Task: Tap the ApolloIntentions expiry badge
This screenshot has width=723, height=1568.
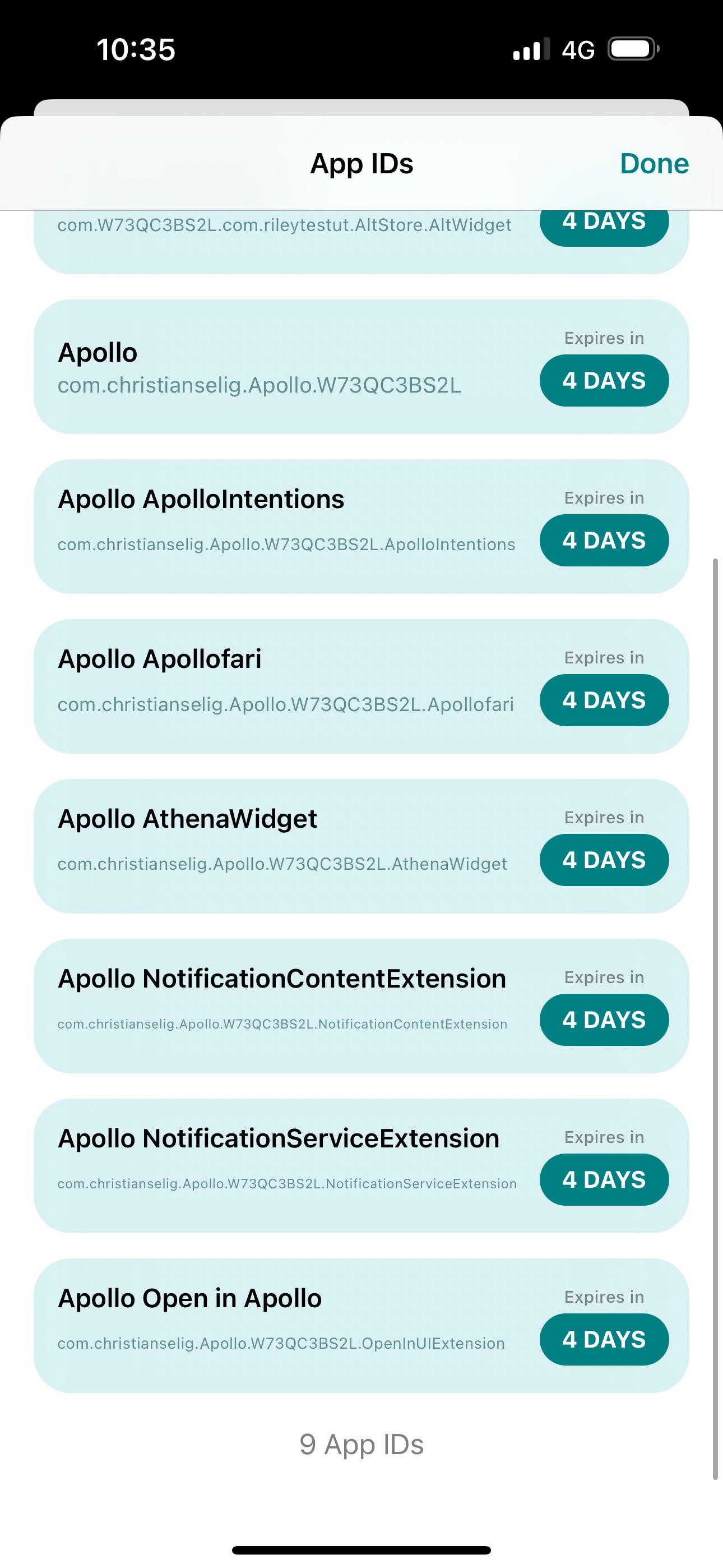Action: coord(604,540)
